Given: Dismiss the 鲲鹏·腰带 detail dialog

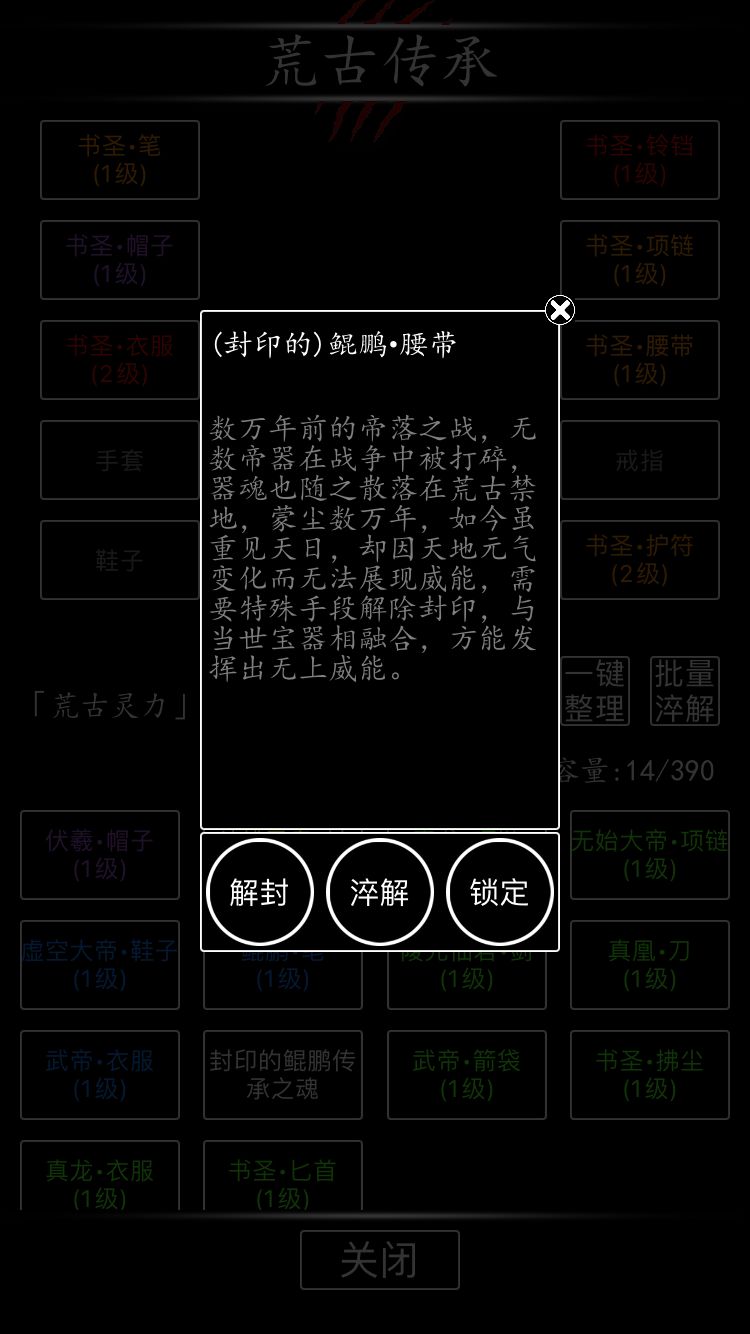Looking at the screenshot, I should (560, 310).
